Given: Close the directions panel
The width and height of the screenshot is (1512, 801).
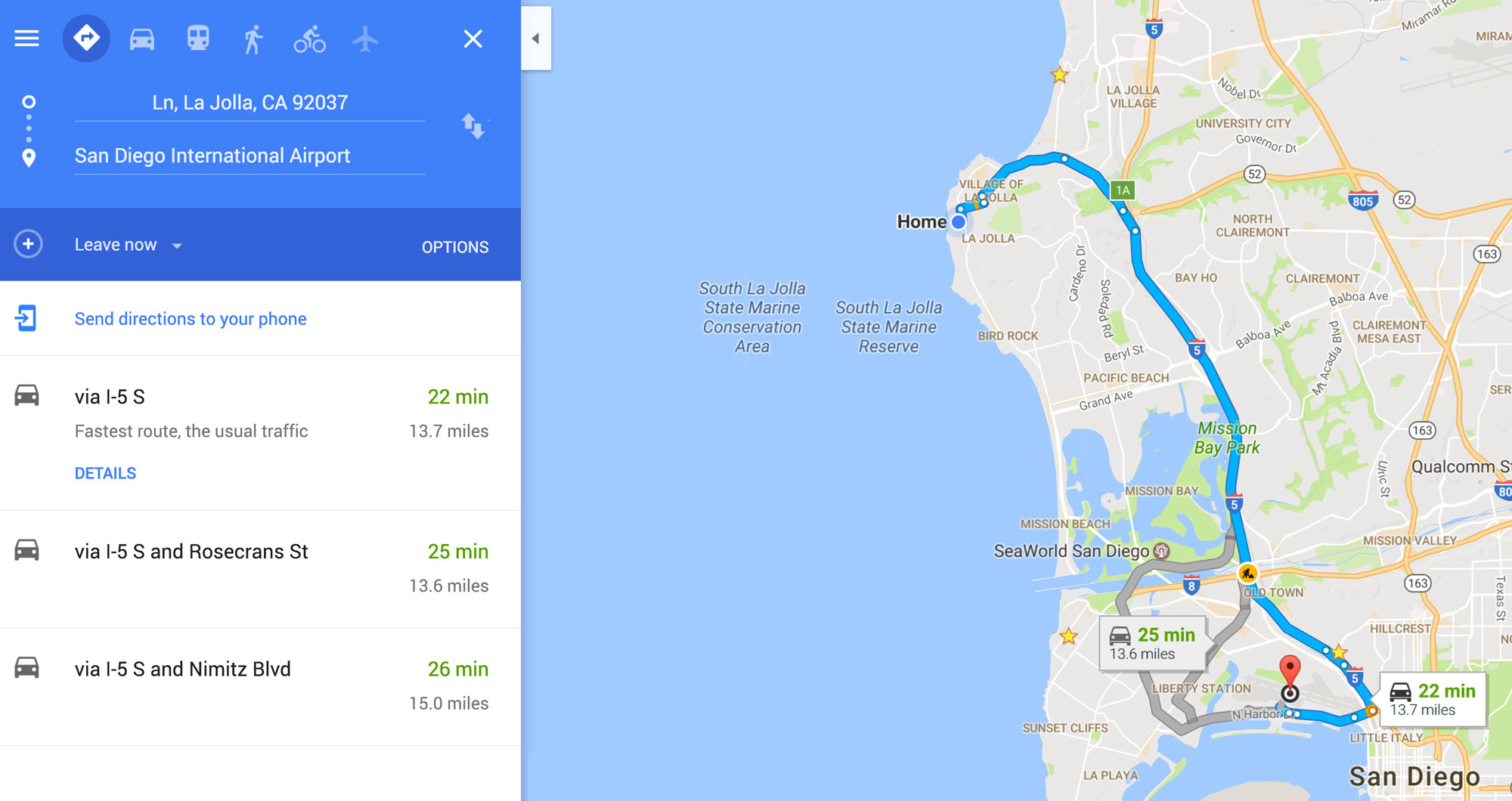Looking at the screenshot, I should pyautogui.click(x=472, y=39).
